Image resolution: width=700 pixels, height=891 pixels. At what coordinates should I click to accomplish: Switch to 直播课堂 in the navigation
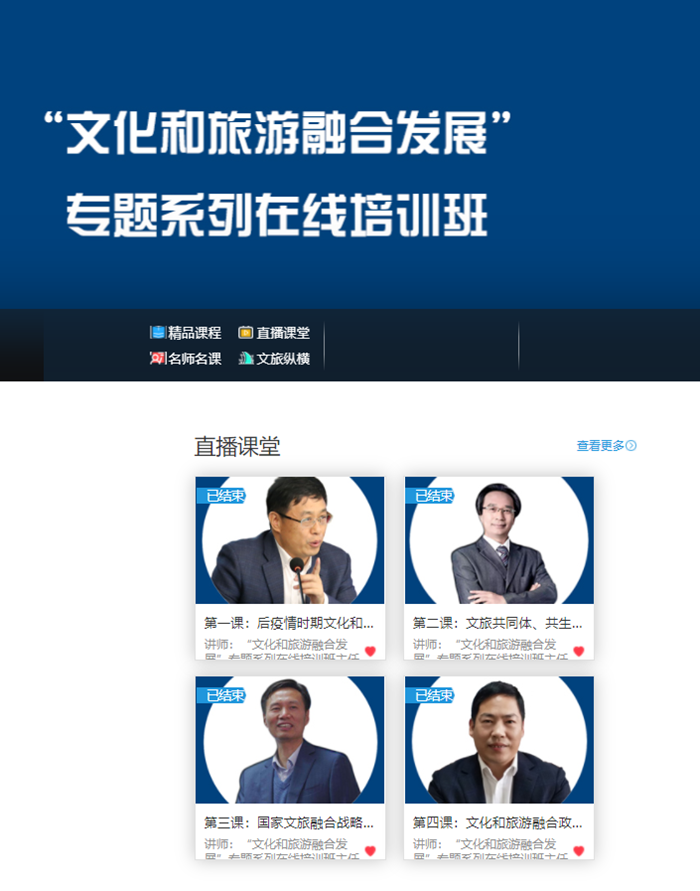click(x=274, y=333)
